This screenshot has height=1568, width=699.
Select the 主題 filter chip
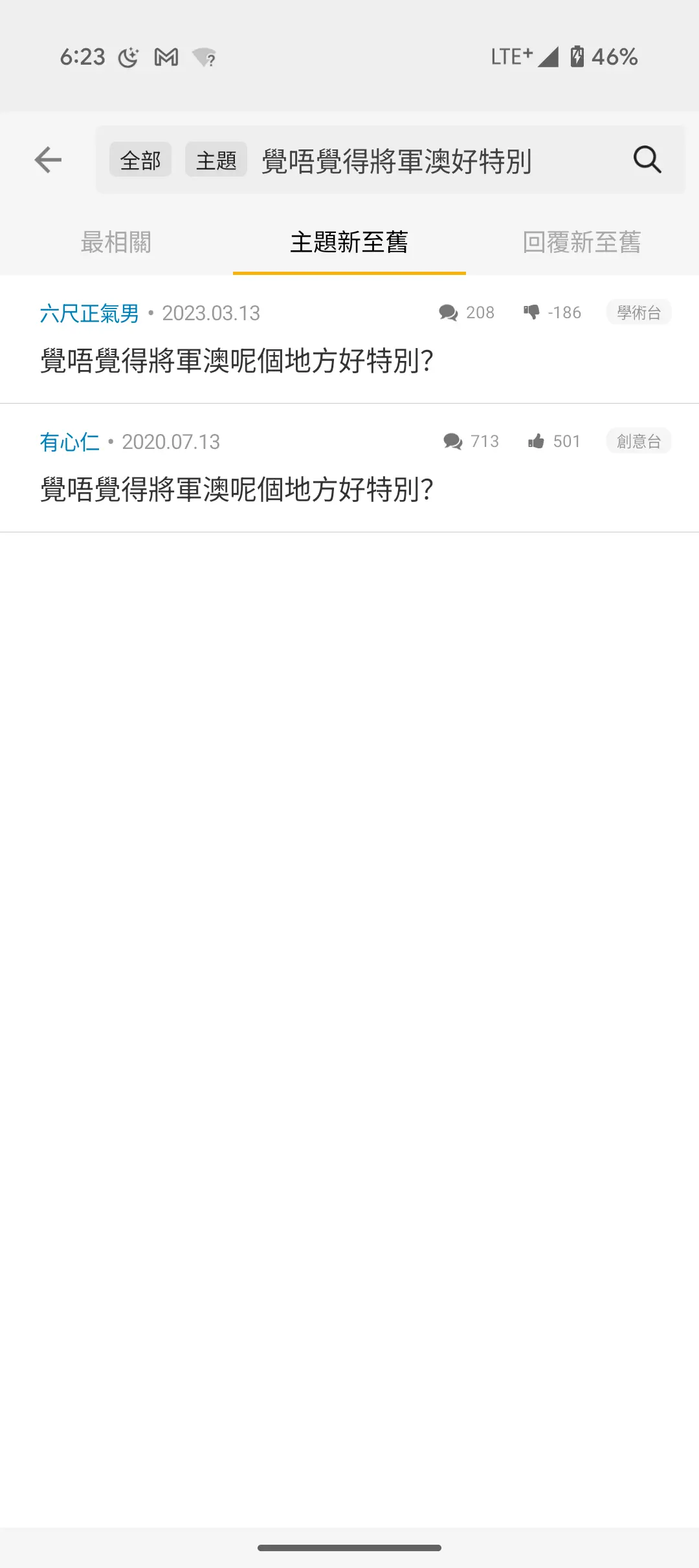click(x=216, y=160)
